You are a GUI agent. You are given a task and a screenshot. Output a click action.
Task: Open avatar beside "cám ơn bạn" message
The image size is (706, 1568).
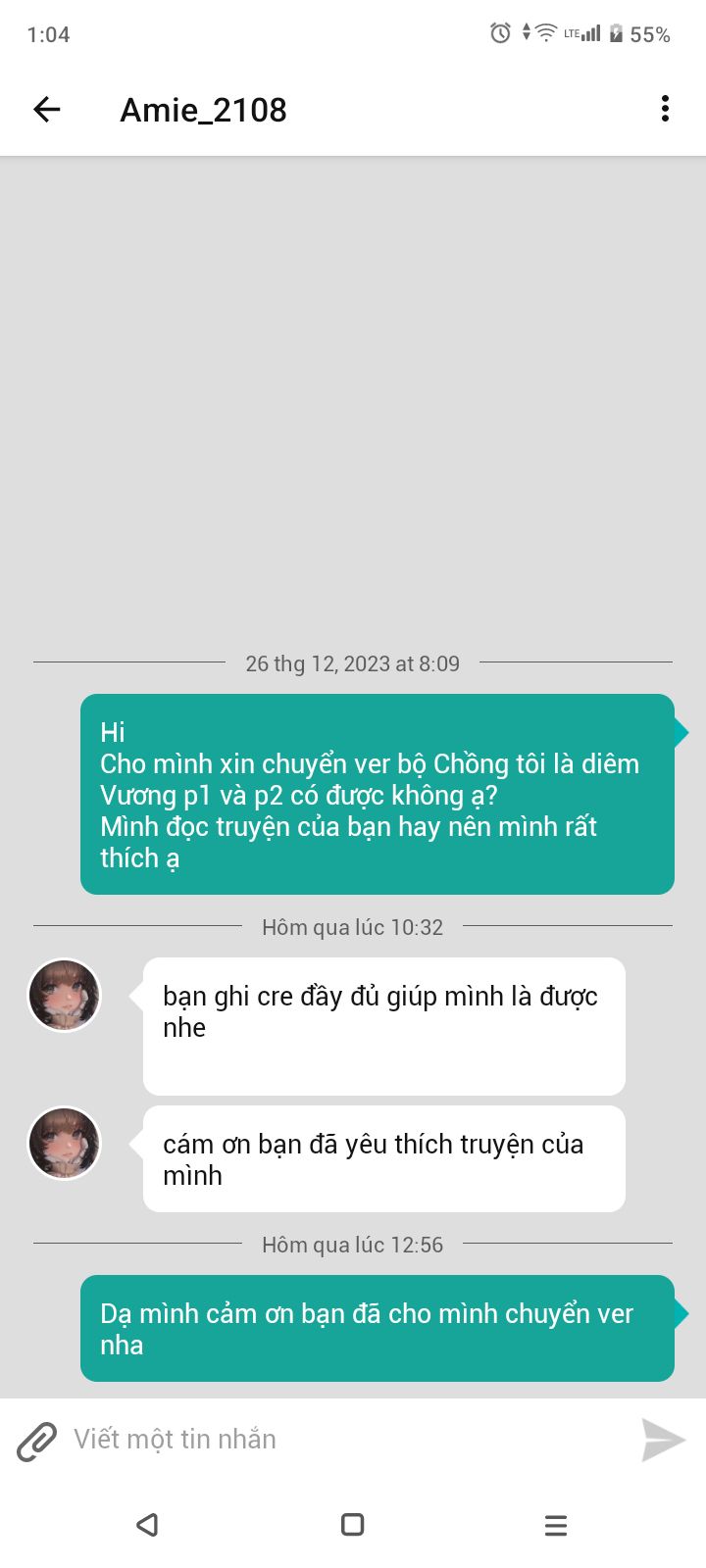point(65,1144)
